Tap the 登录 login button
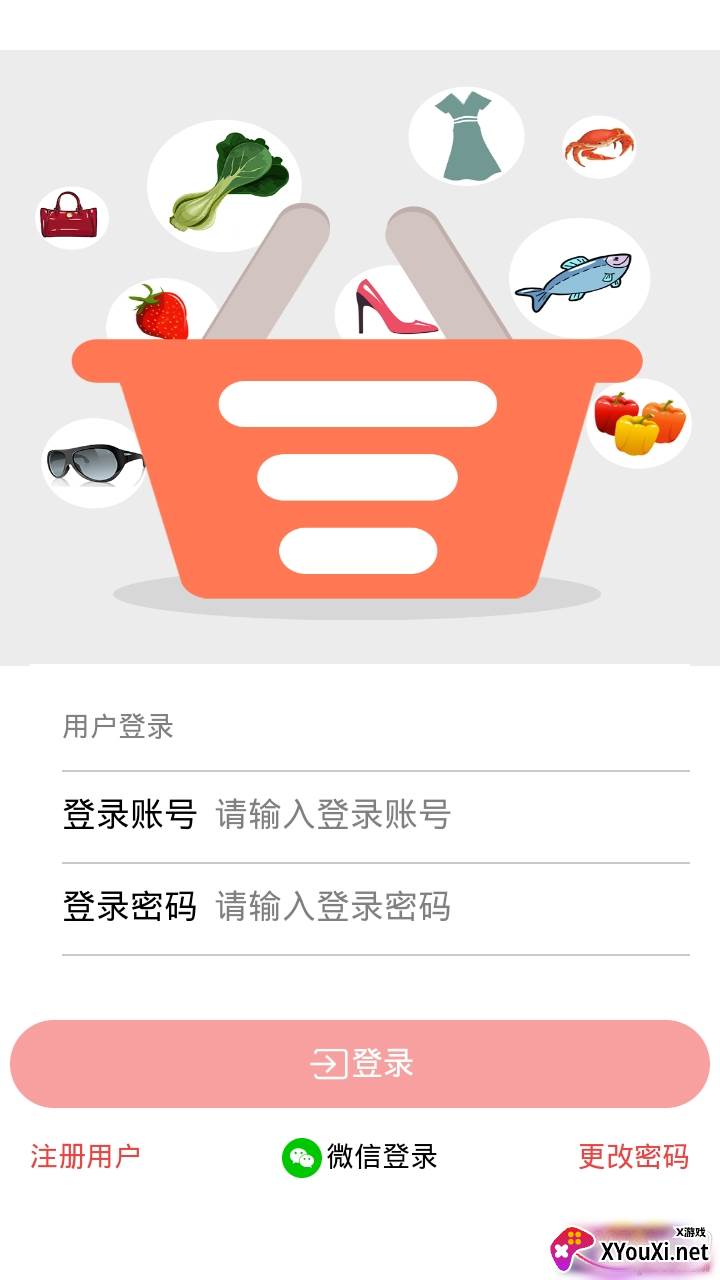 pyautogui.click(x=360, y=1063)
